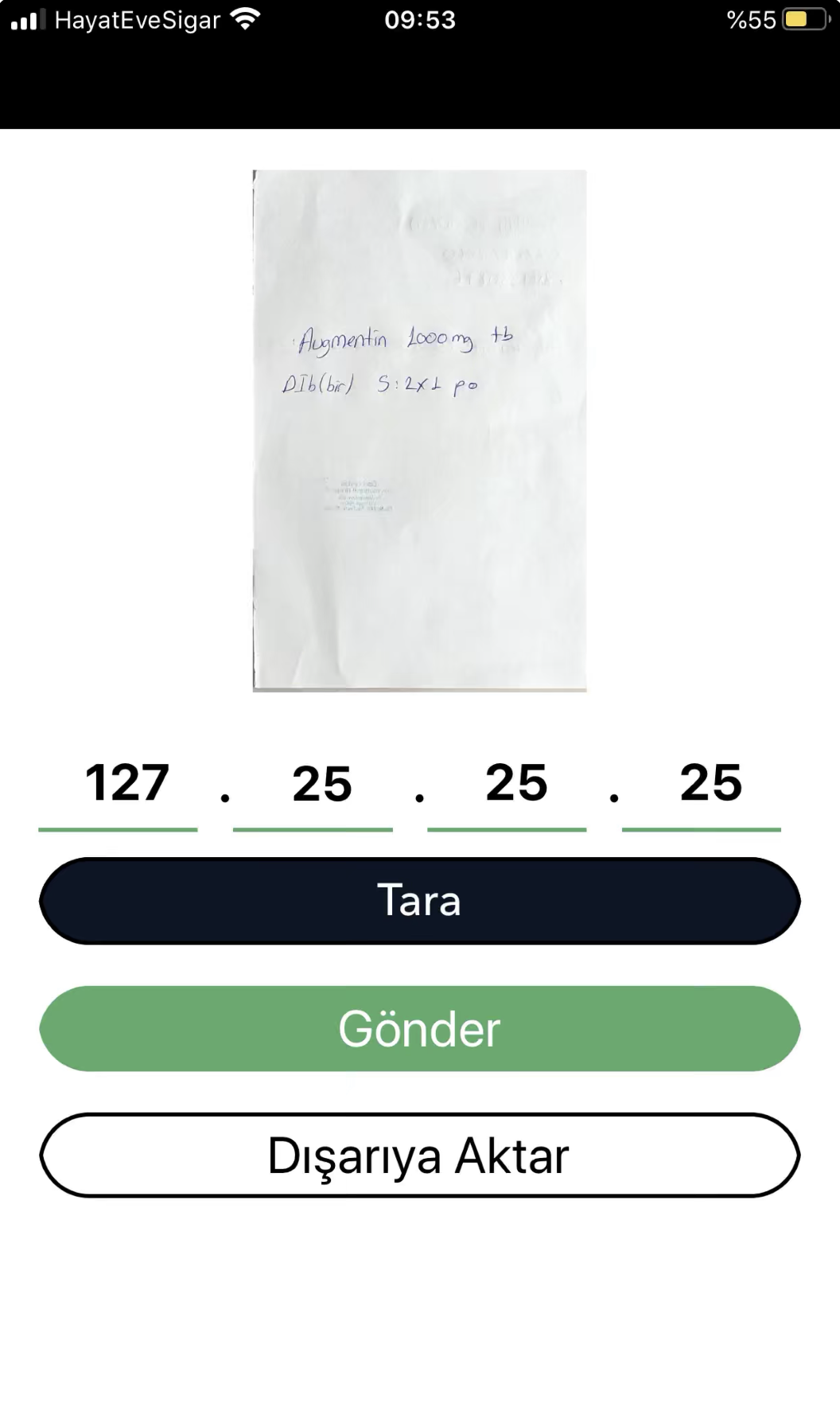The height and width of the screenshot is (1411, 840).
Task: Open the scanned prescription image
Action: coord(419,430)
